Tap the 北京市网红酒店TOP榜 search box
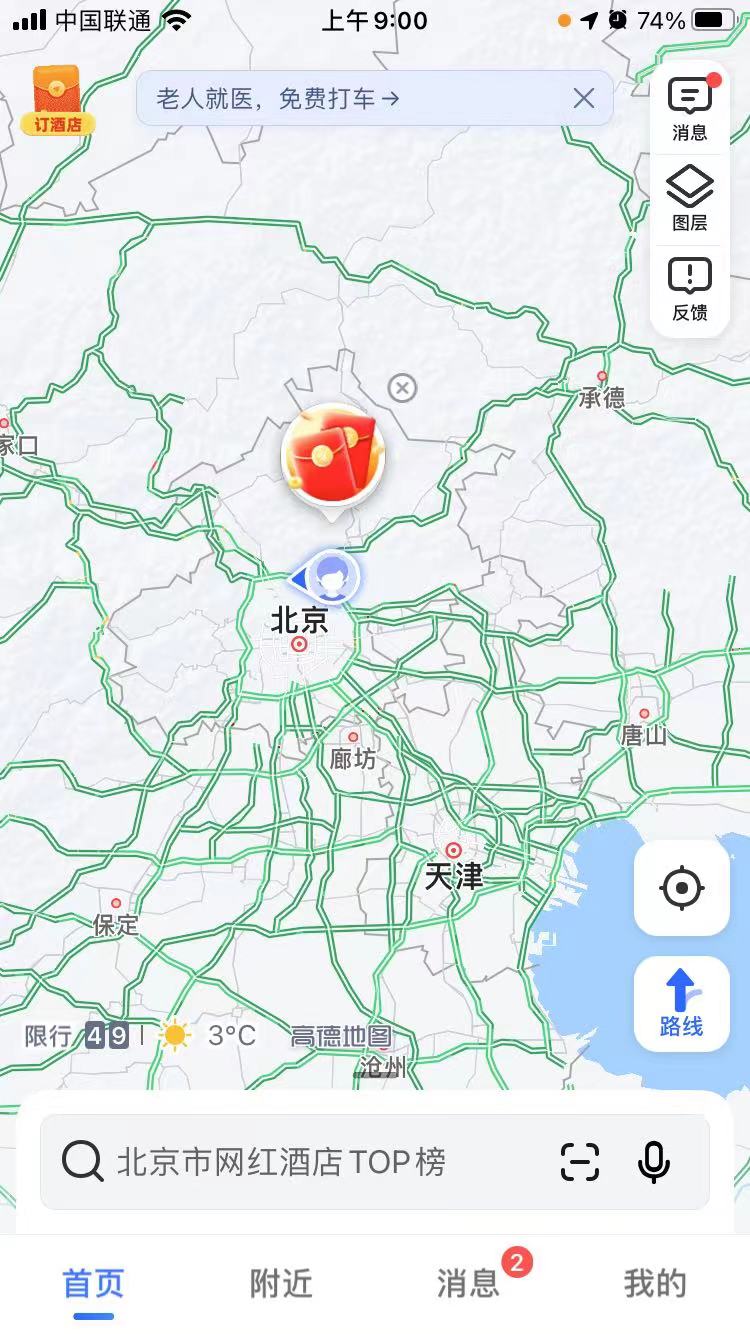This screenshot has height=1334, width=750. tap(300, 1162)
